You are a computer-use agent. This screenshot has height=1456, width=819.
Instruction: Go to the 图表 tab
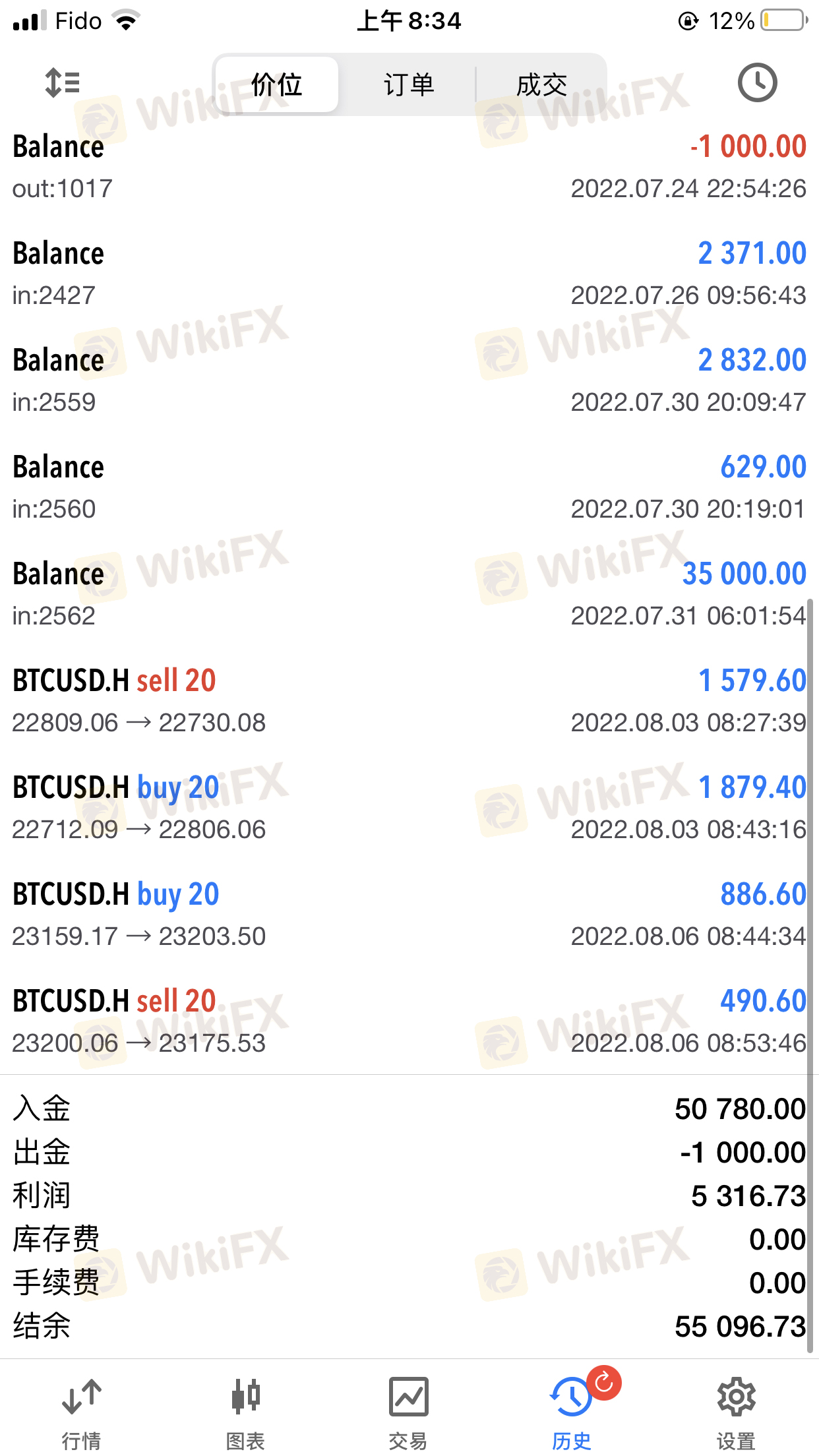tap(245, 1412)
